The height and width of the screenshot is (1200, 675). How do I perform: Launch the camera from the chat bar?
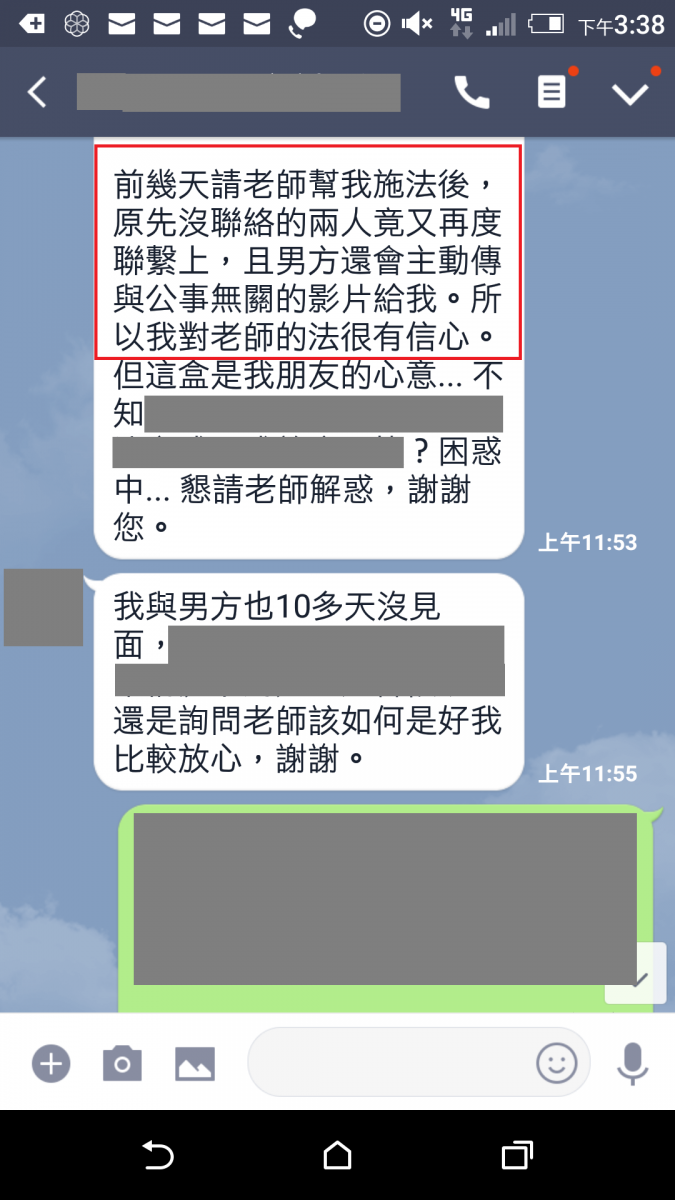click(122, 1063)
